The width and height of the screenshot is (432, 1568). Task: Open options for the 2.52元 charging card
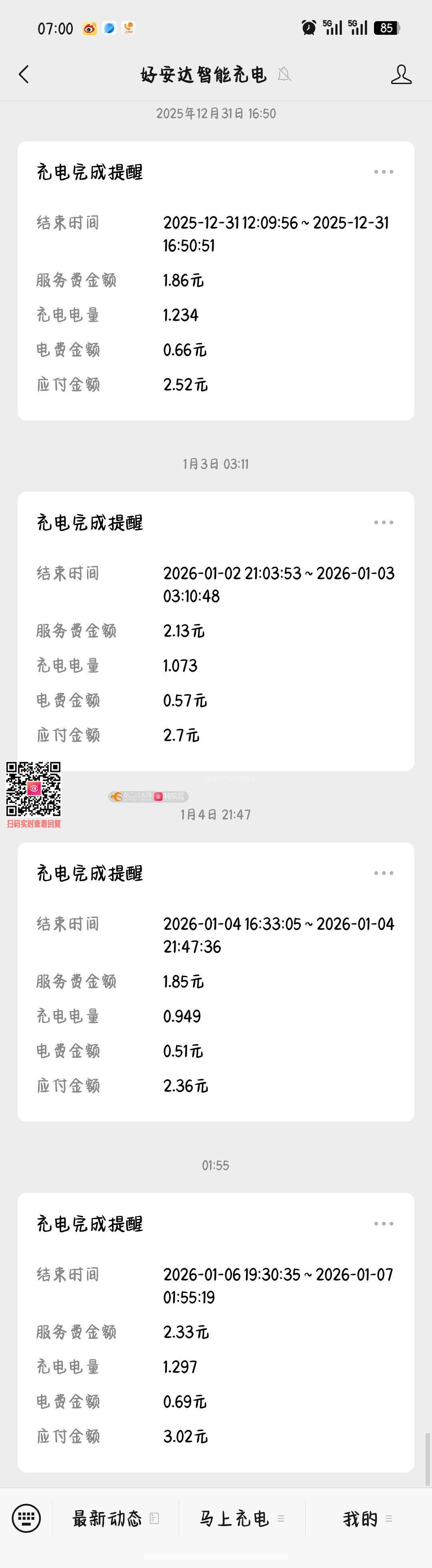pyautogui.click(x=383, y=172)
